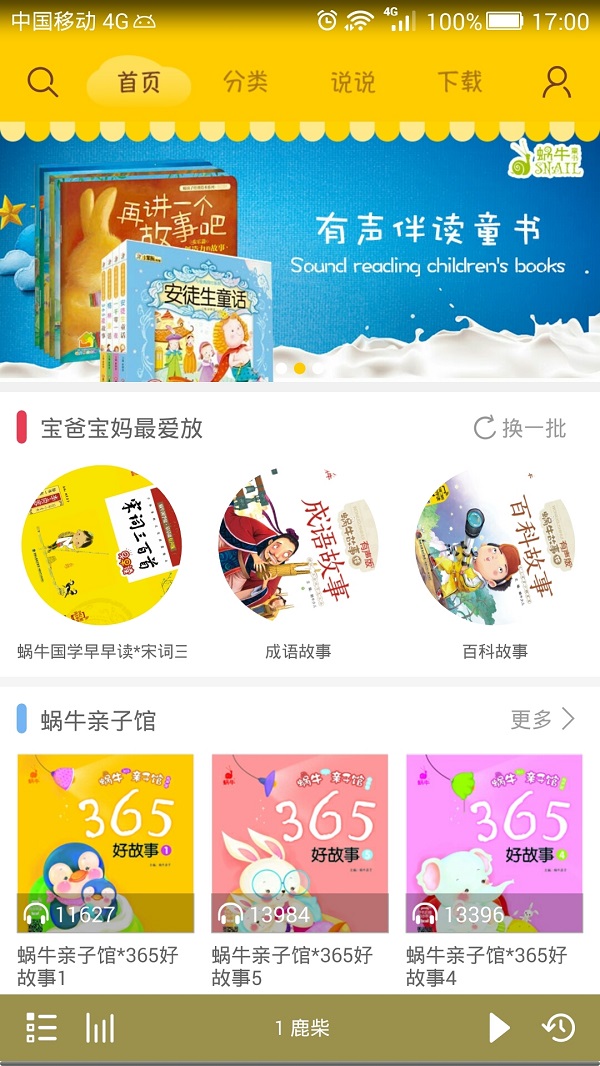The image size is (600, 1066).
Task: Tap 换一批 to refresh recommendations
Action: click(x=520, y=428)
